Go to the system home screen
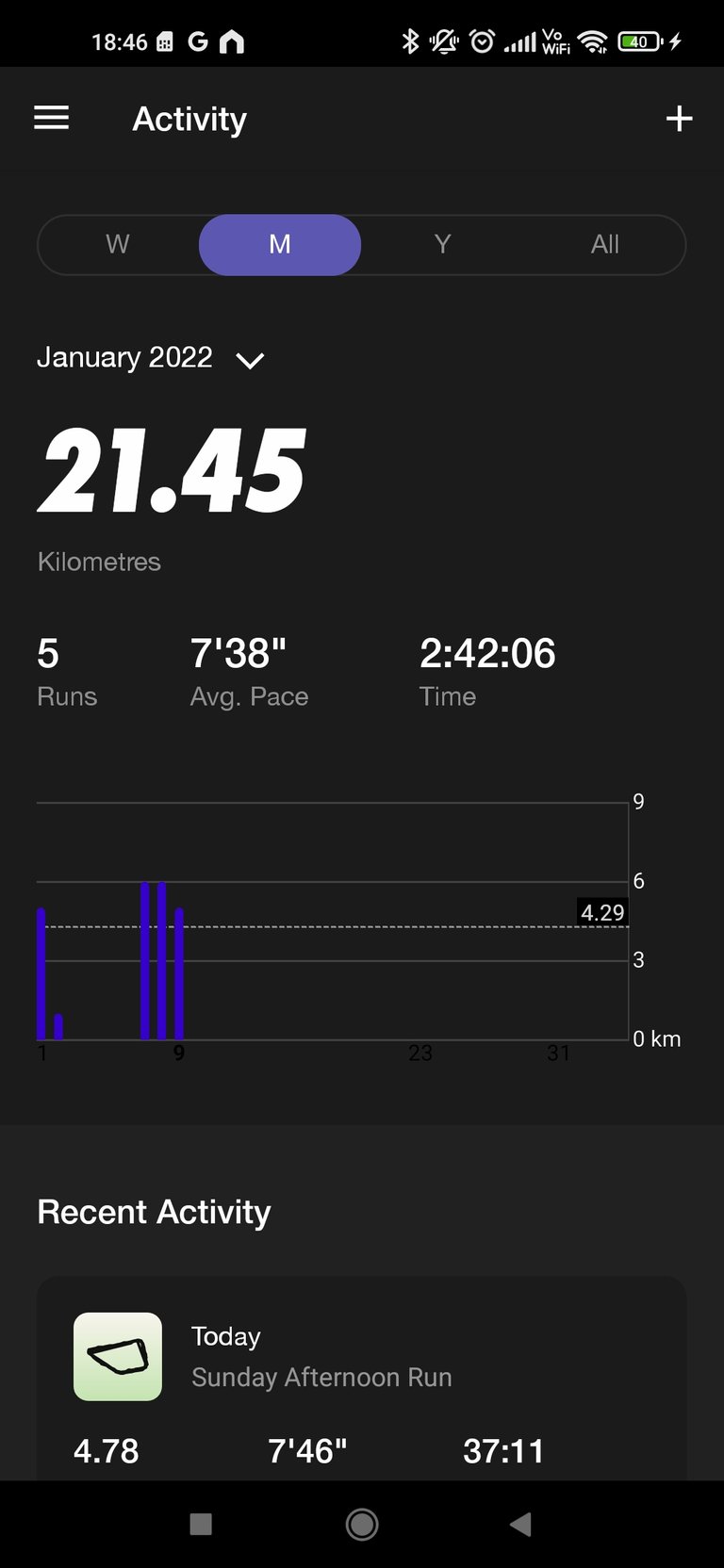Image resolution: width=724 pixels, height=1568 pixels. coord(362,1524)
